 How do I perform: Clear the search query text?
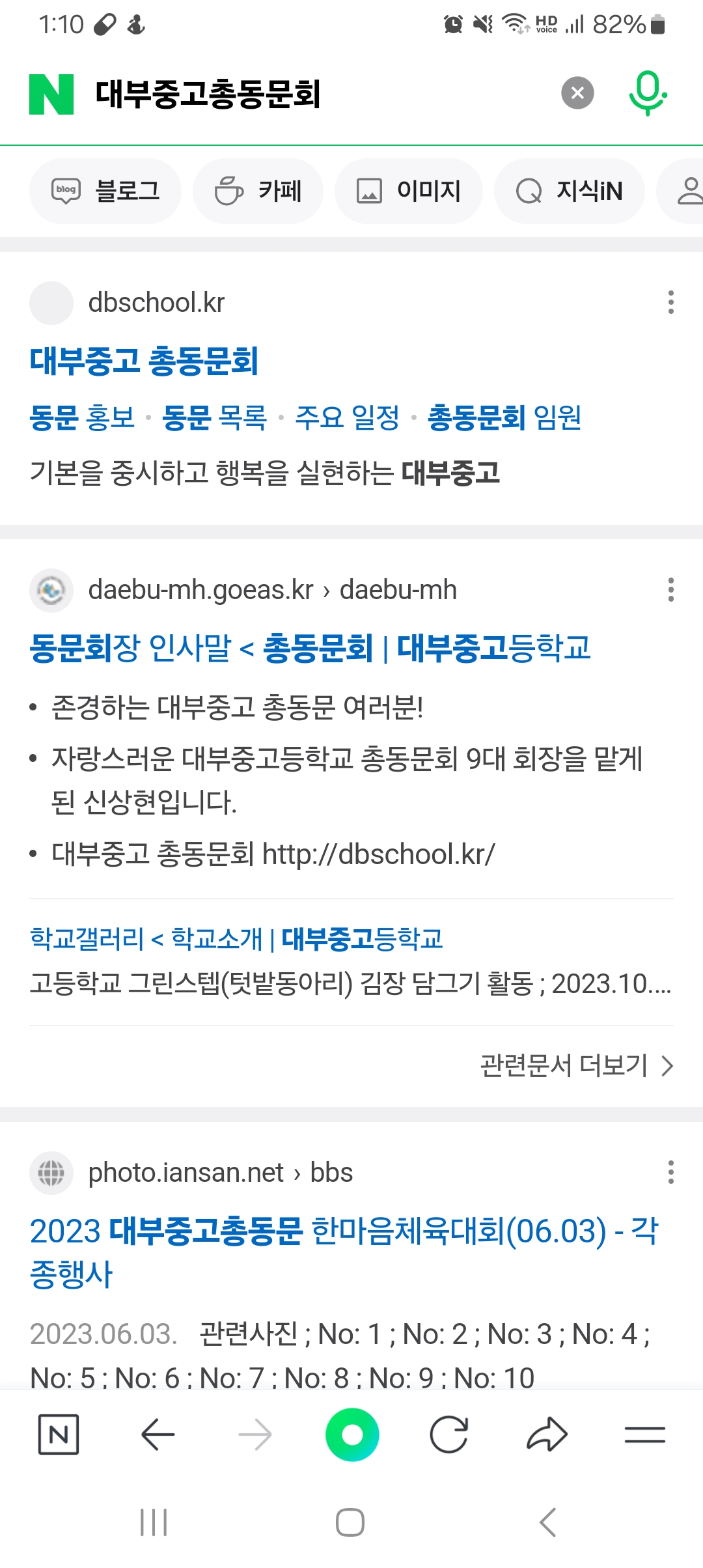(577, 93)
